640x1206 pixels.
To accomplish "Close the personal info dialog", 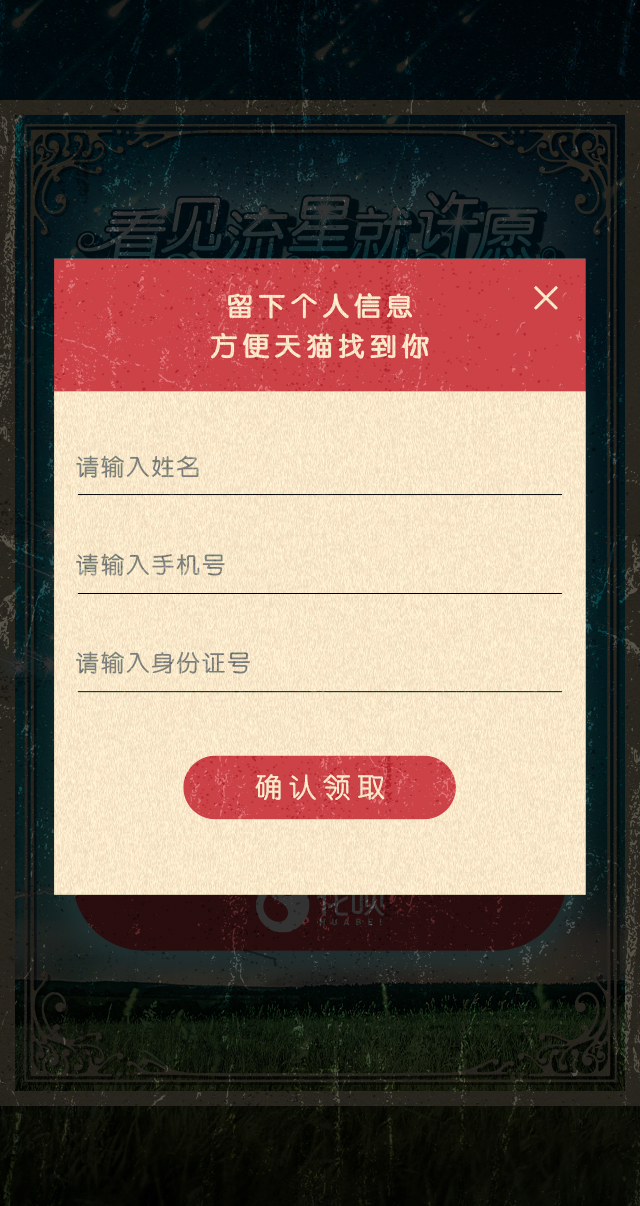I will pos(545,298).
